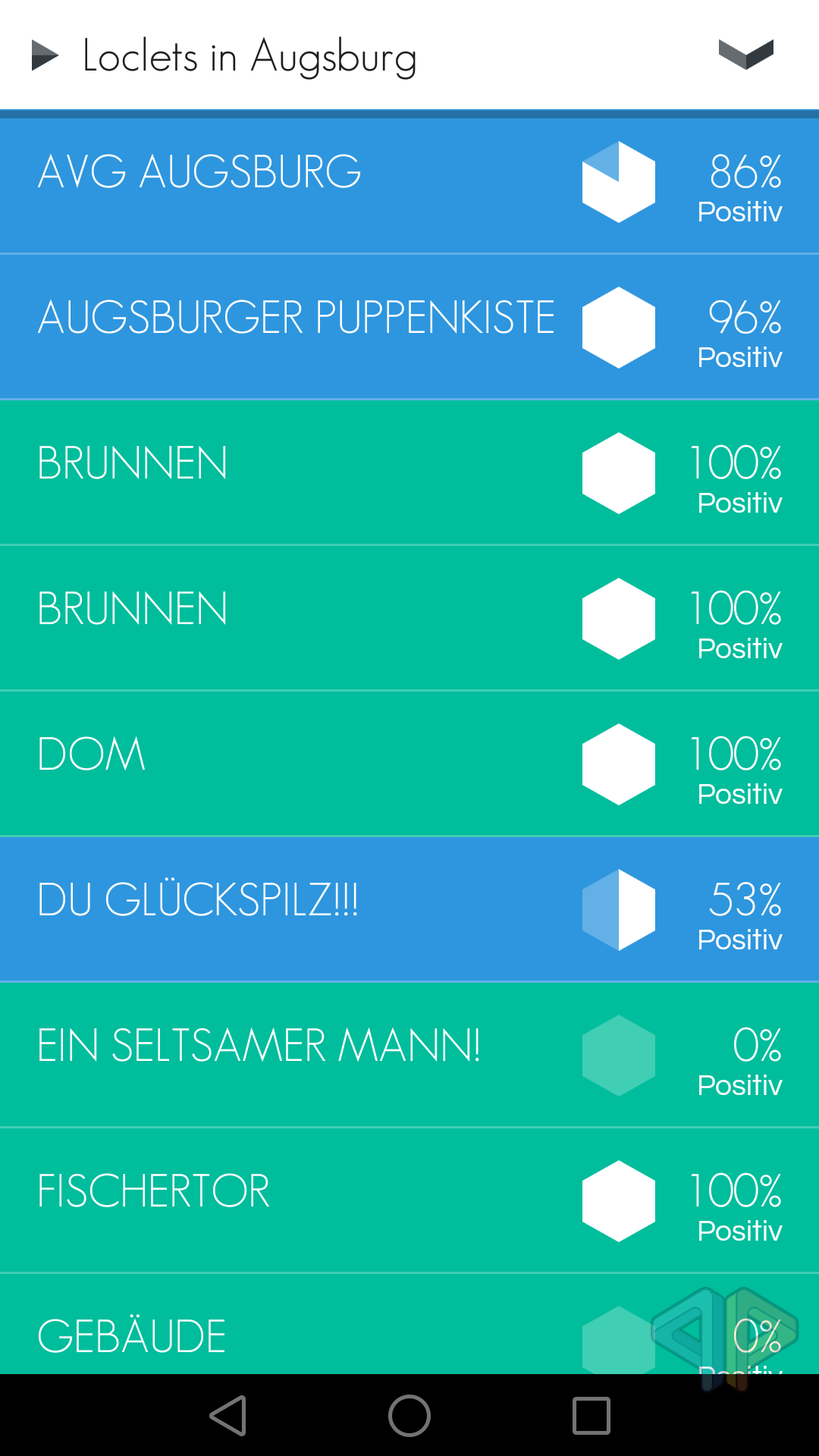Go back using the system back button
The height and width of the screenshot is (1456, 819).
228,1416
